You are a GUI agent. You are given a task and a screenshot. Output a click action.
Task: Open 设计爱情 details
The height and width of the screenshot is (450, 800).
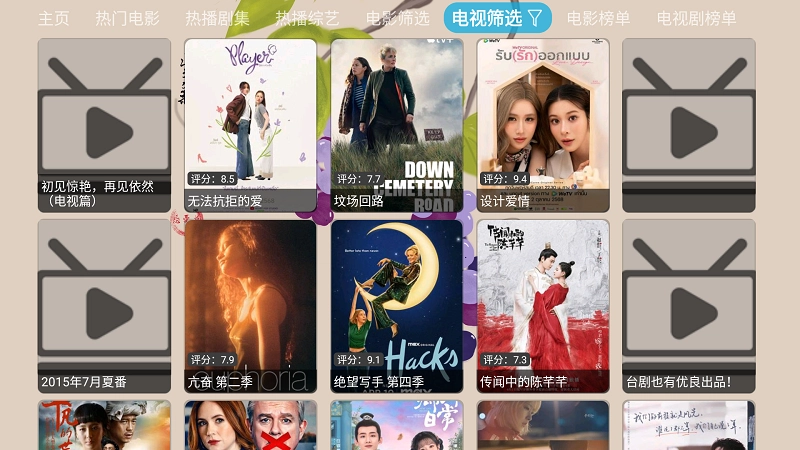543,125
